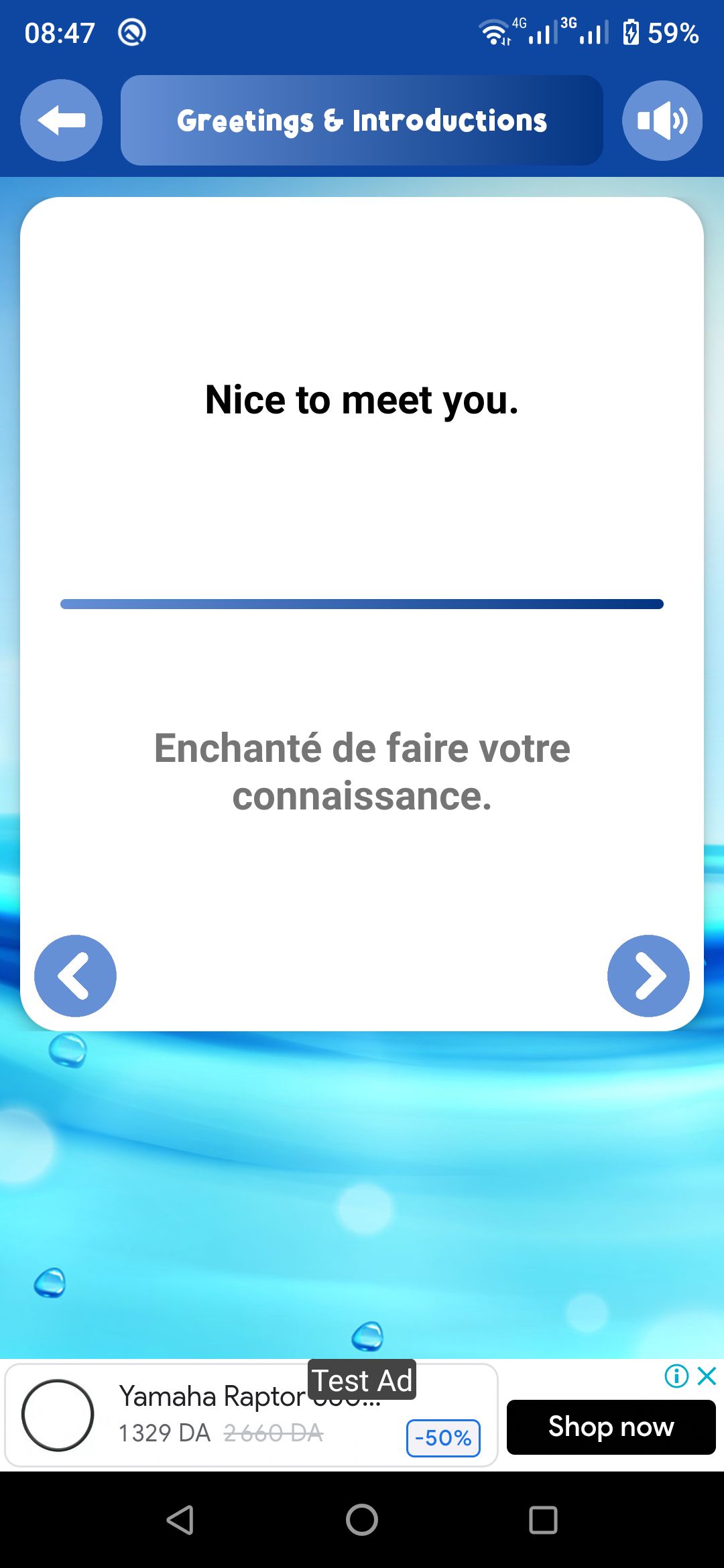
Task: Tap the system home button
Action: point(362,1520)
